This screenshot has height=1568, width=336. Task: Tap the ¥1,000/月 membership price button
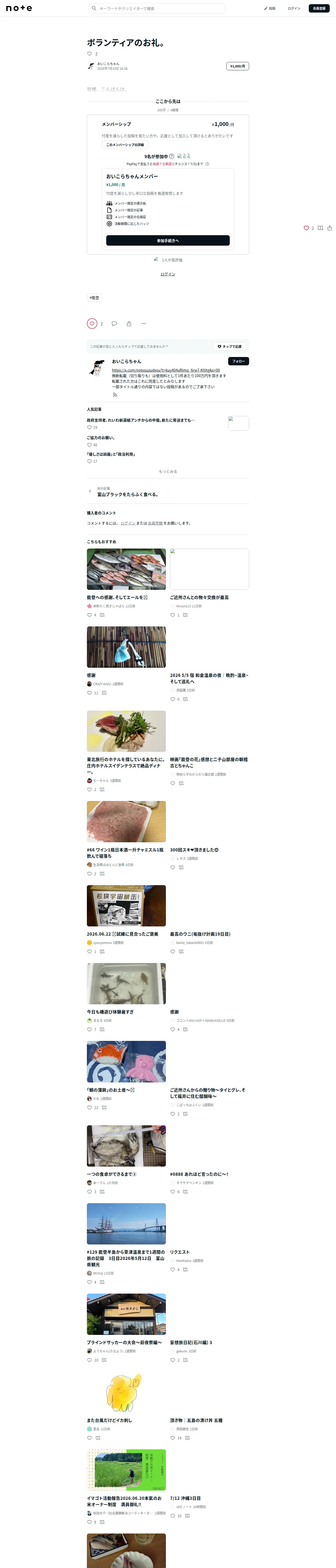click(237, 66)
